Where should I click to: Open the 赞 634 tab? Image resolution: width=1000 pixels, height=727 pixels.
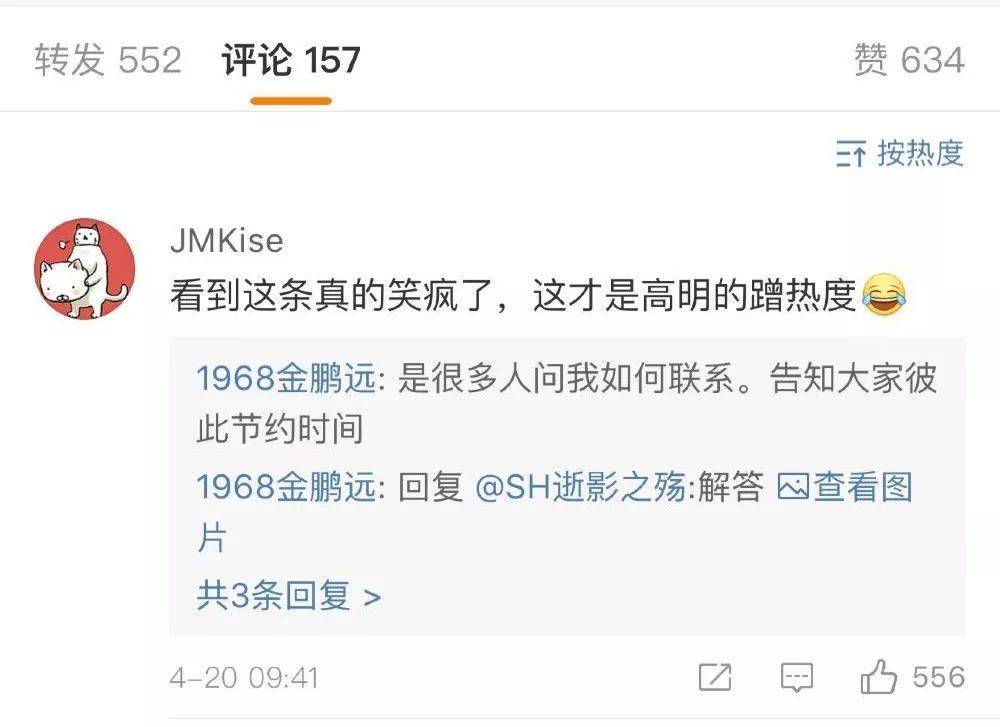click(x=908, y=60)
